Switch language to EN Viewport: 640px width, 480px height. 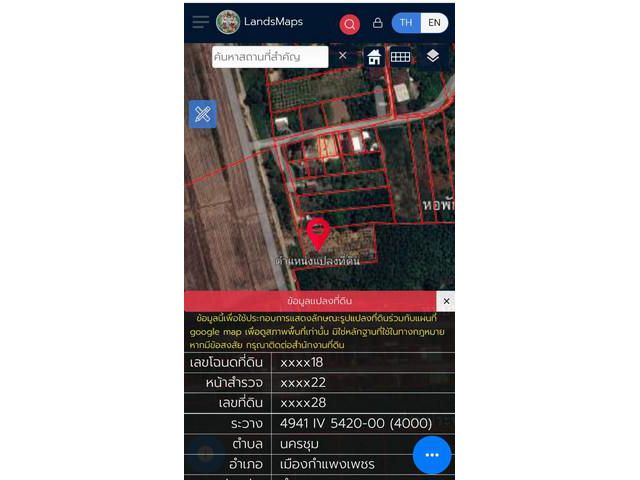(434, 23)
